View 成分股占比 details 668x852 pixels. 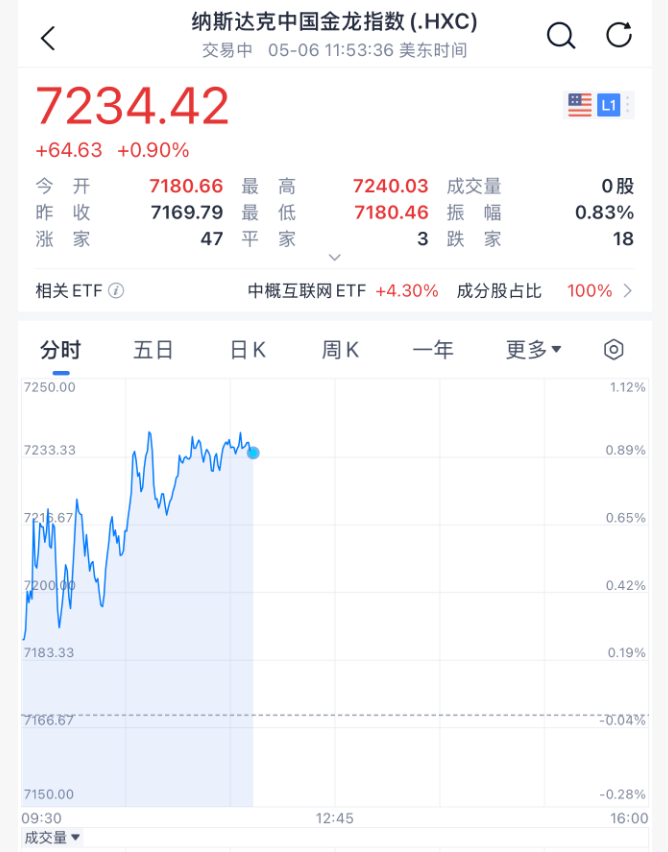tap(545, 291)
